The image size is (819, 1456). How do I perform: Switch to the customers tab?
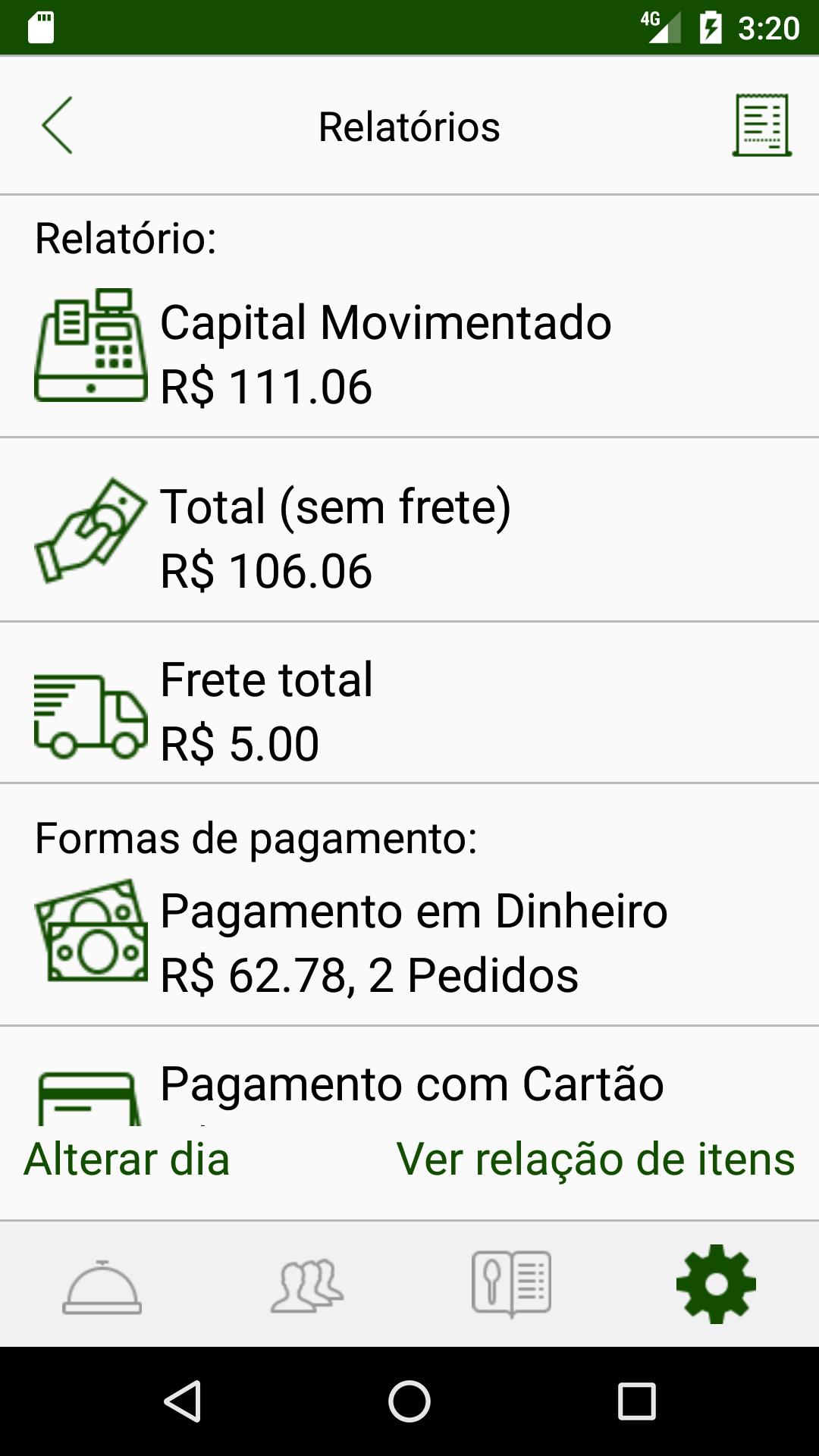pos(306,1285)
